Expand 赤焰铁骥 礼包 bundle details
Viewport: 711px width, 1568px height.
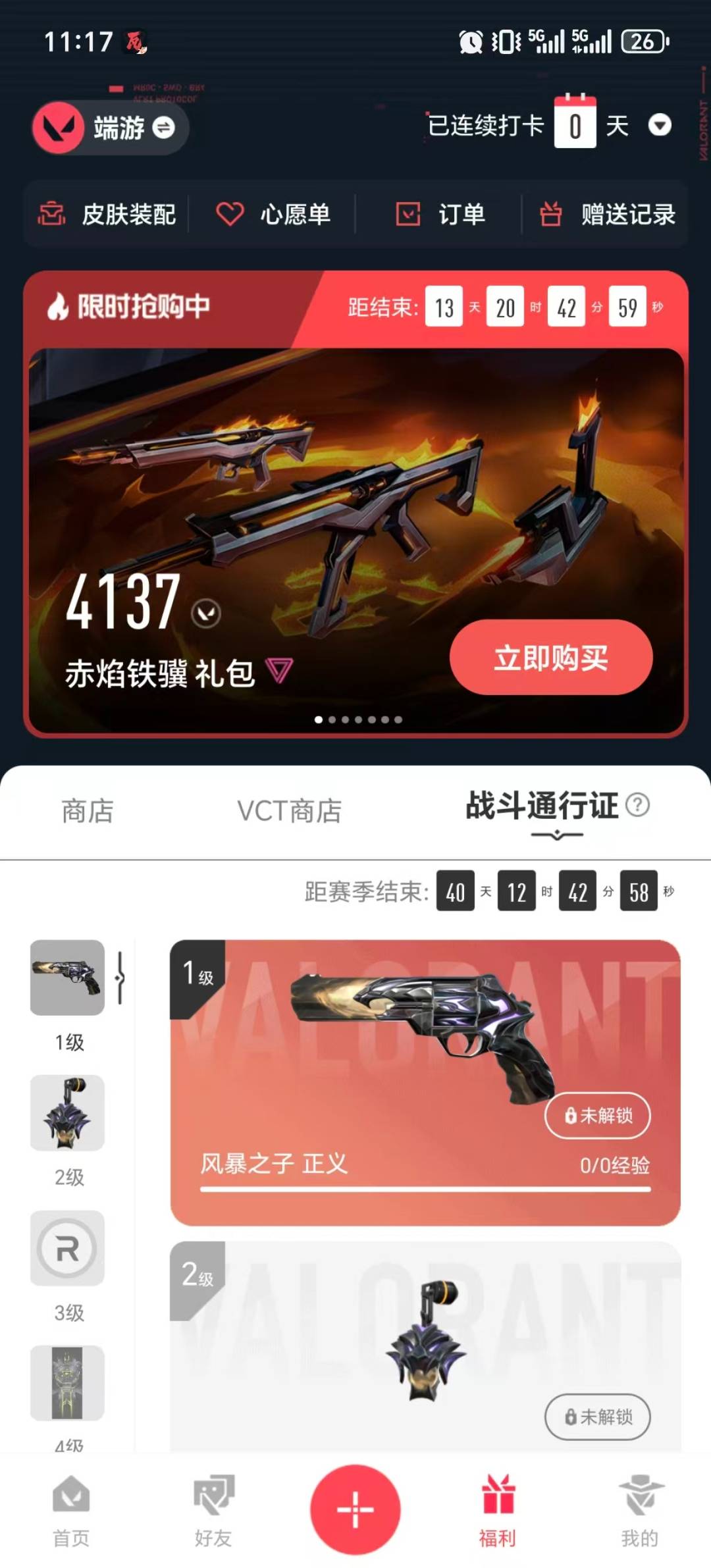pos(279,671)
